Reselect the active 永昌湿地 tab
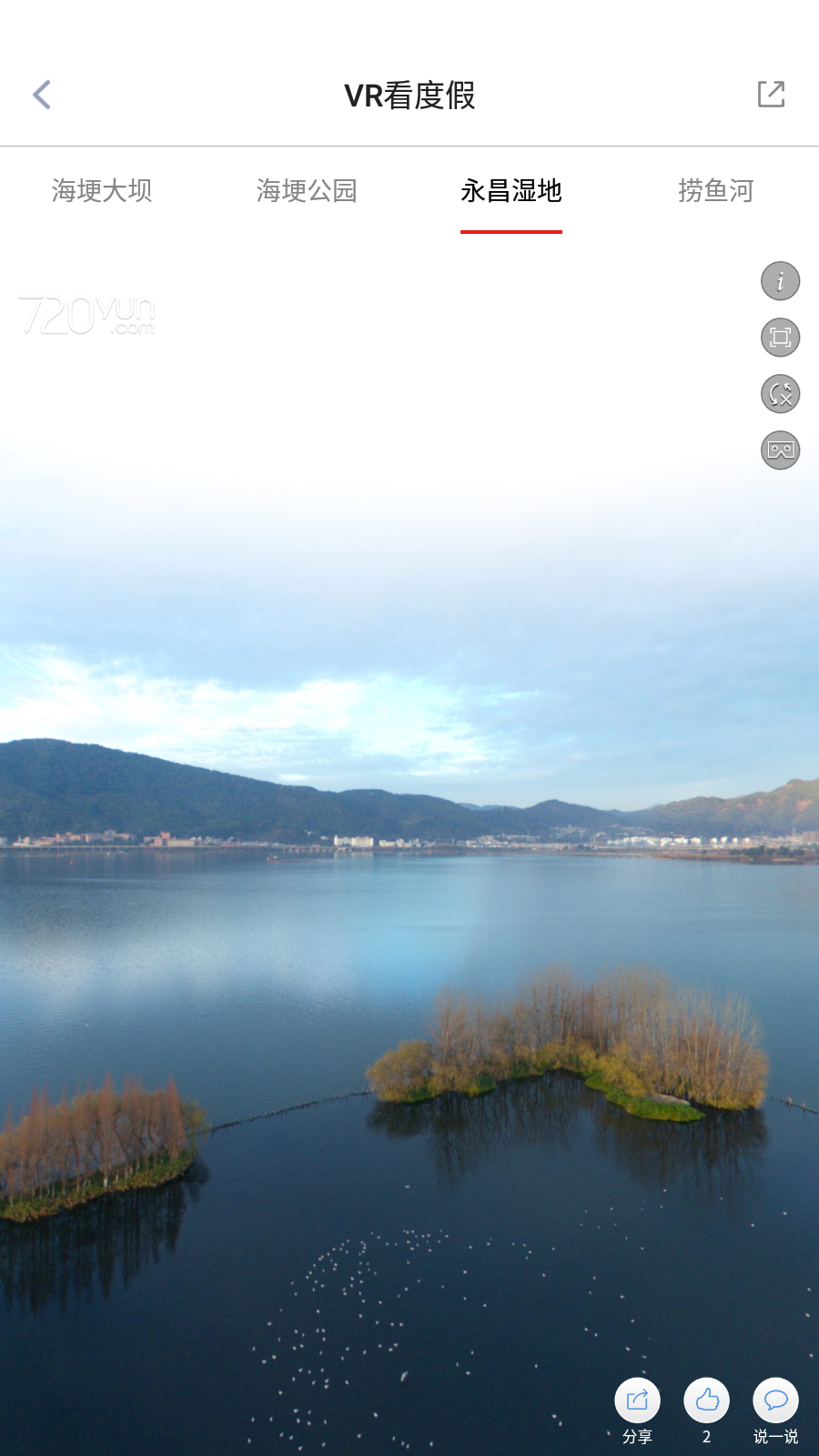819x1456 pixels. pyautogui.click(x=511, y=192)
